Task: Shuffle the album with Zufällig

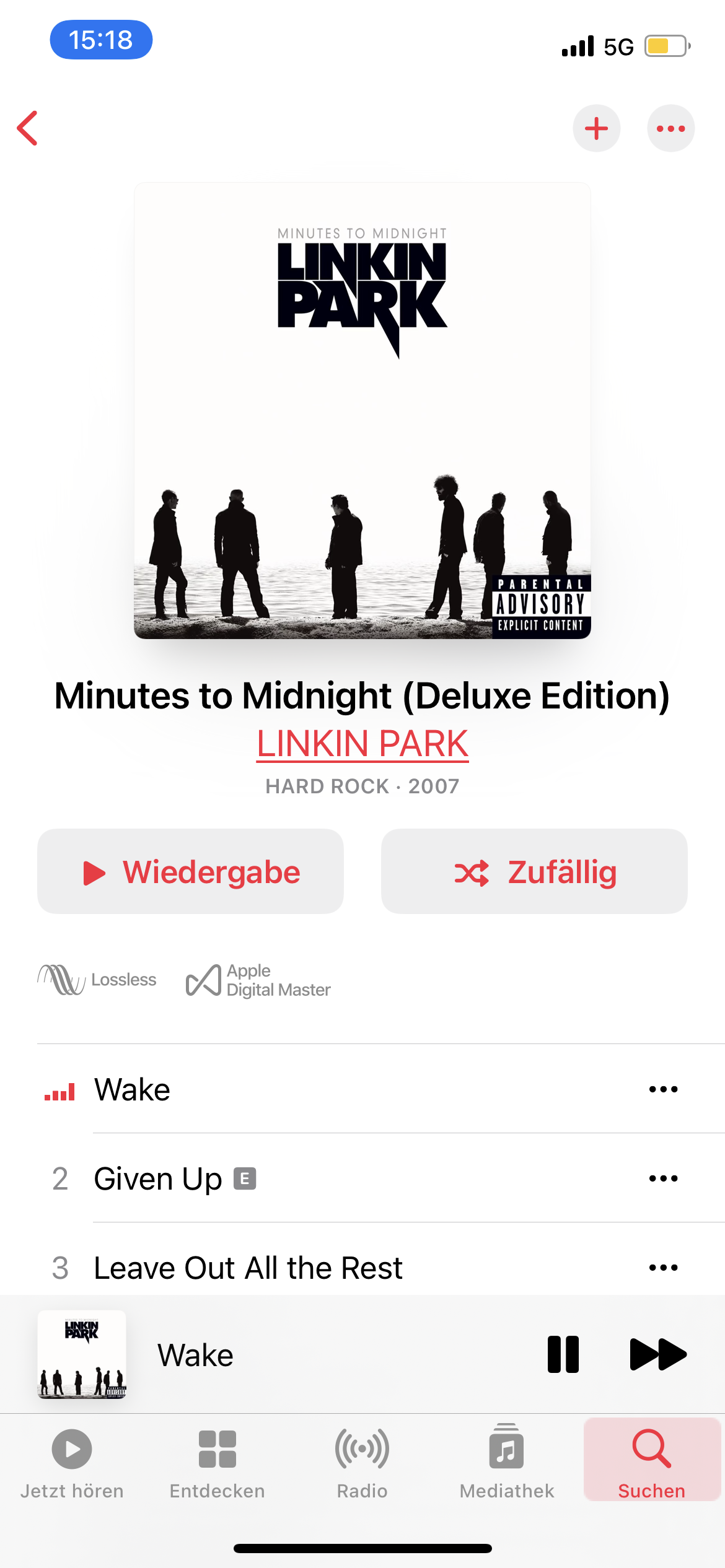Action: coord(534,871)
